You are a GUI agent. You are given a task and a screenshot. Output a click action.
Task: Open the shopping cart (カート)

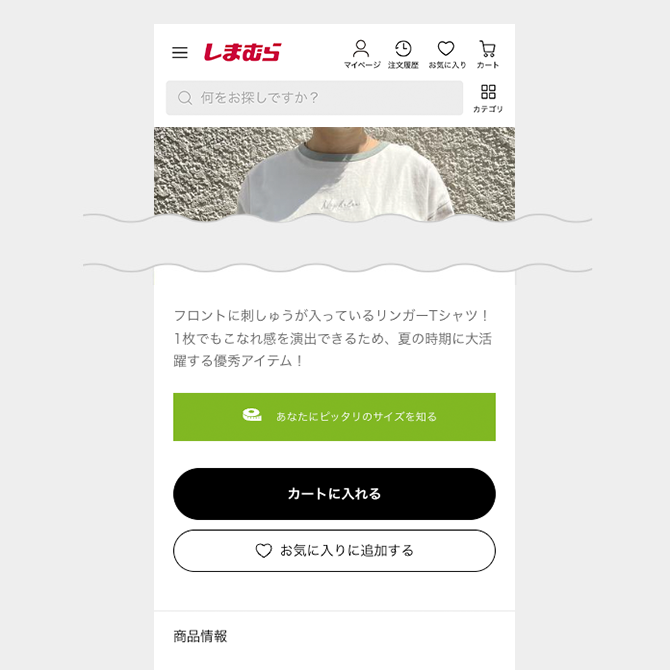[x=487, y=53]
